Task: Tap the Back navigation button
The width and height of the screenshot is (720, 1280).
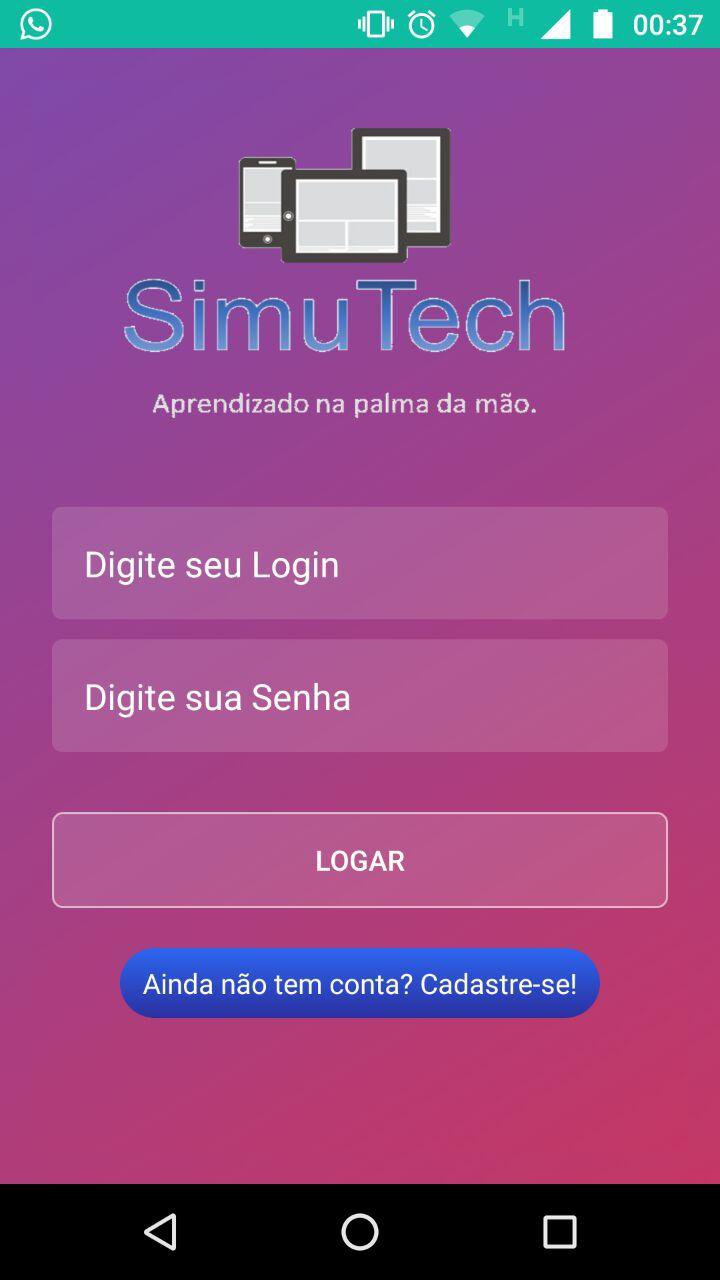Action: coord(160,1231)
